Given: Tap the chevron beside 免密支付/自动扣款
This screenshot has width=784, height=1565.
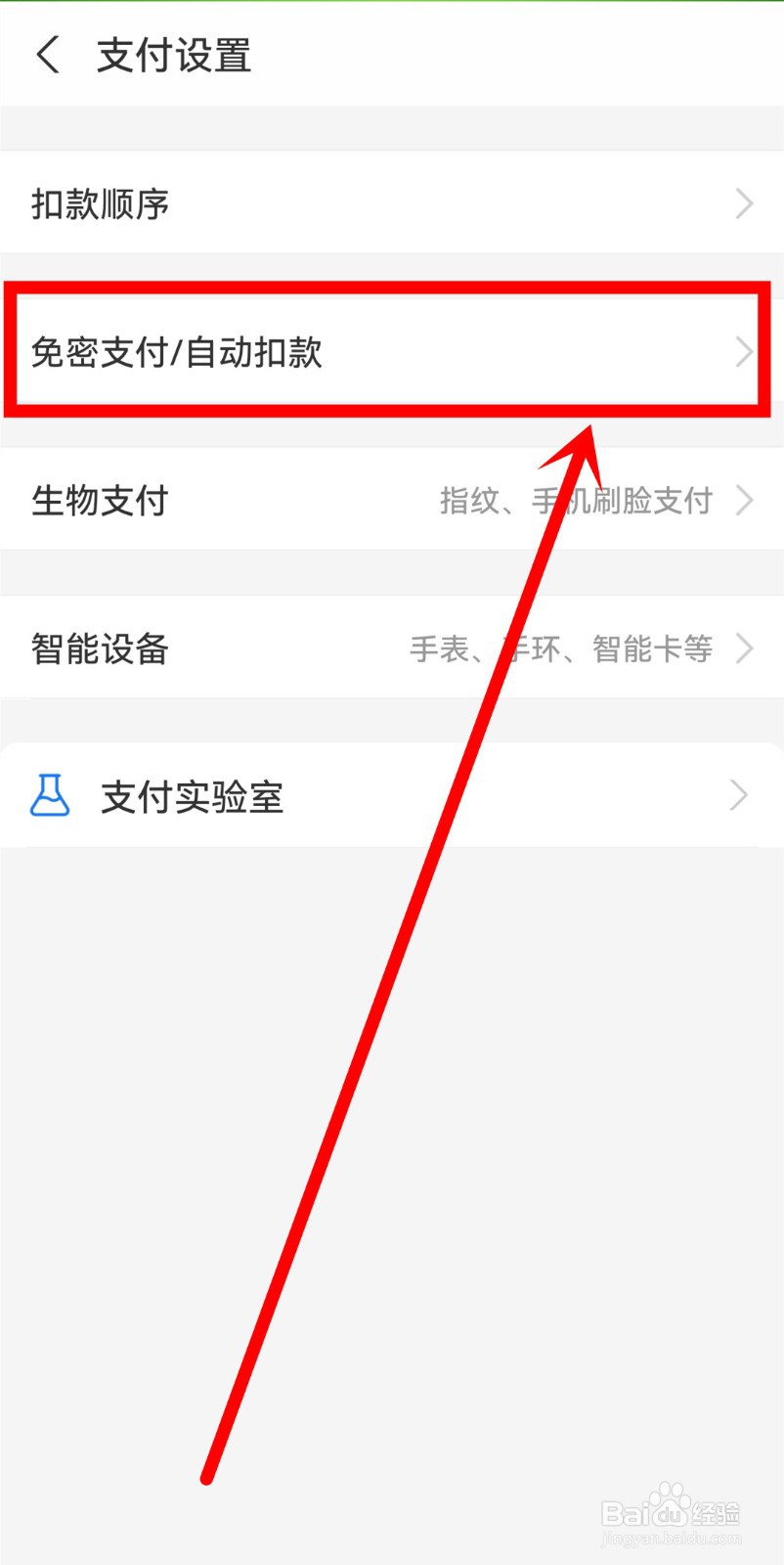Looking at the screenshot, I should [x=743, y=352].
